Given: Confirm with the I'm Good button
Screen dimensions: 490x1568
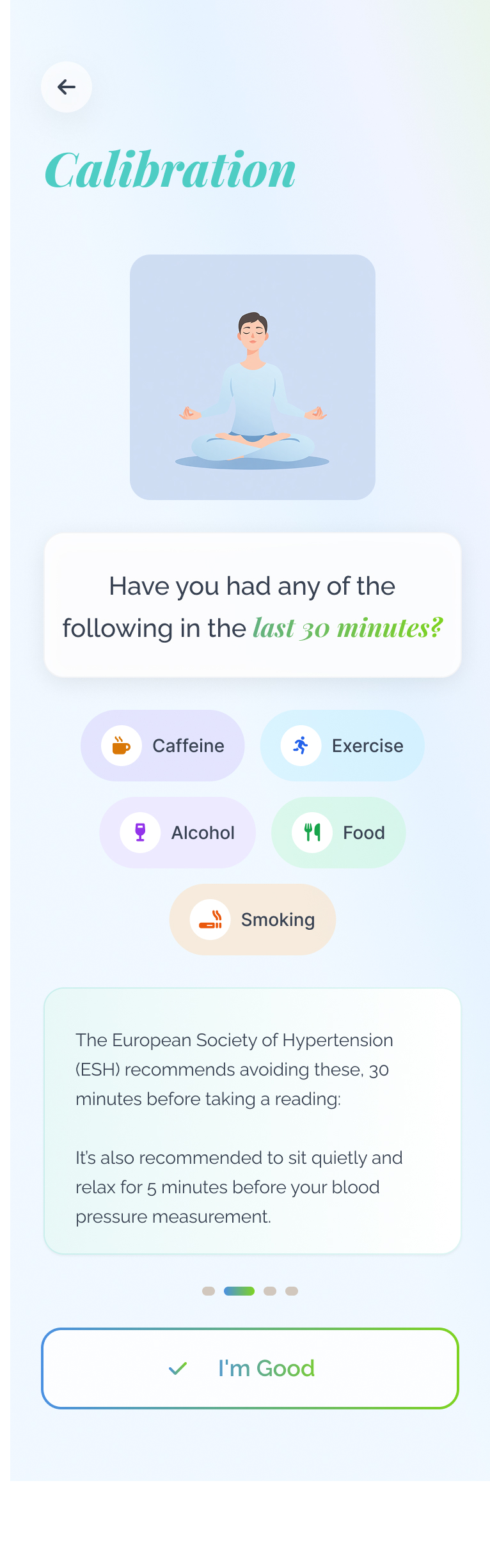Looking at the screenshot, I should coord(250,1368).
